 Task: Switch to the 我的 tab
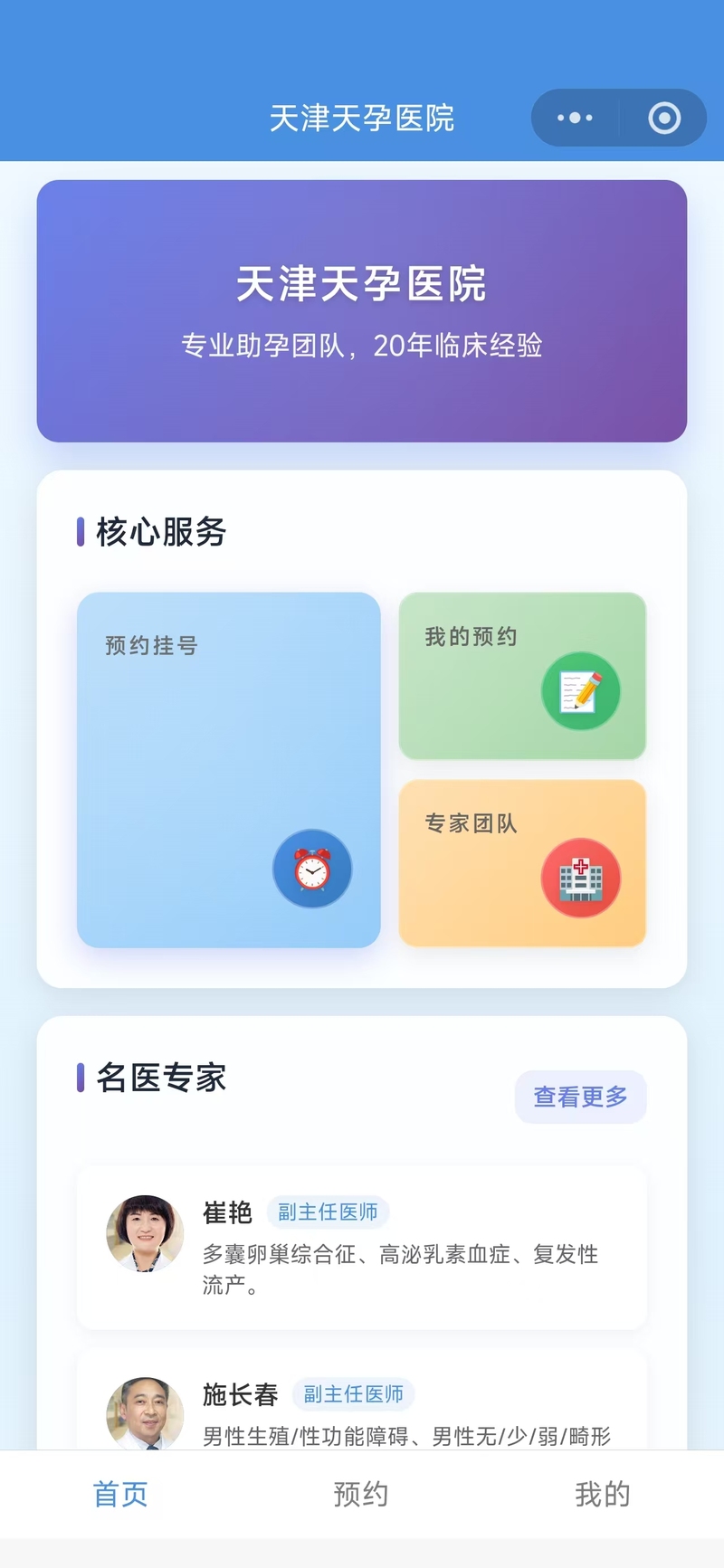coord(602,1494)
